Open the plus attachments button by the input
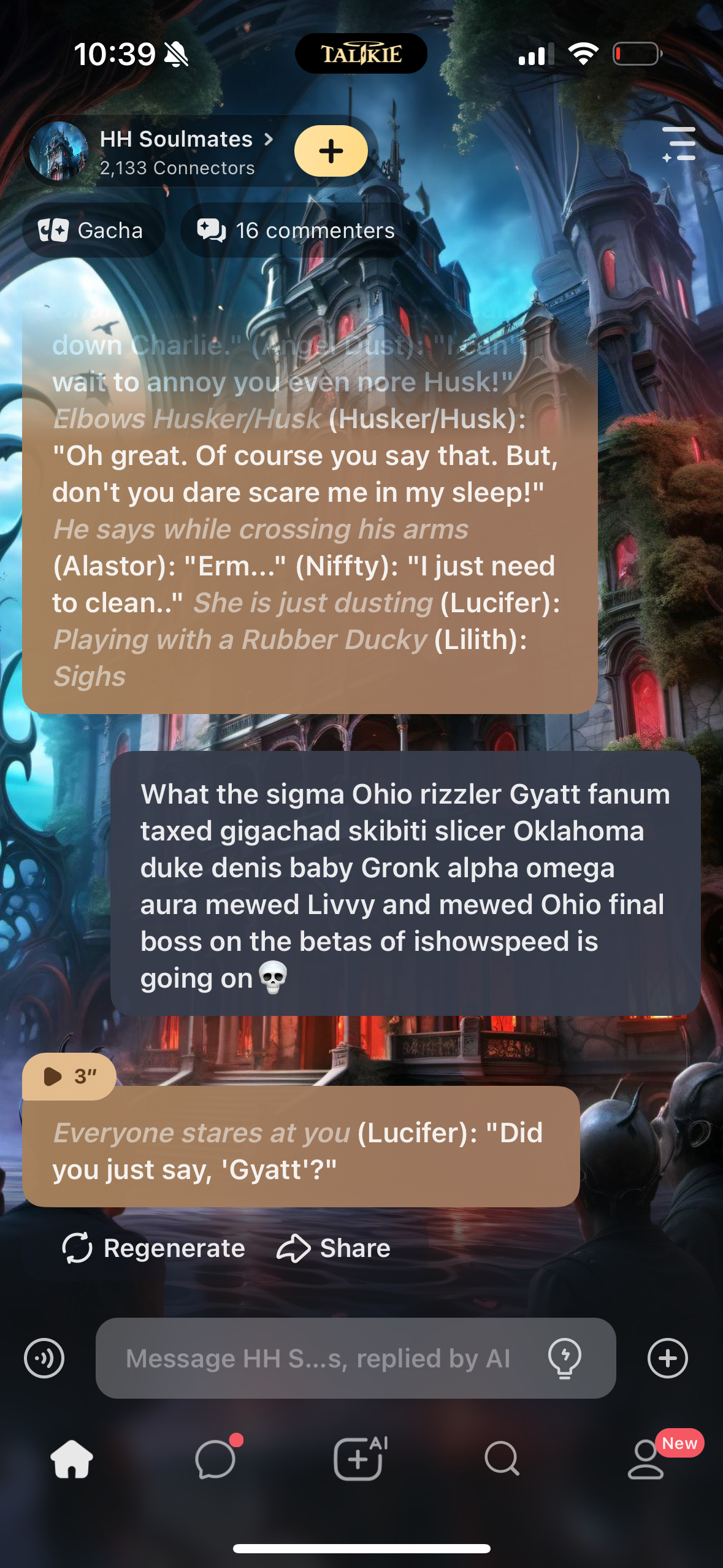This screenshot has height=1568, width=723. pyautogui.click(x=667, y=1358)
